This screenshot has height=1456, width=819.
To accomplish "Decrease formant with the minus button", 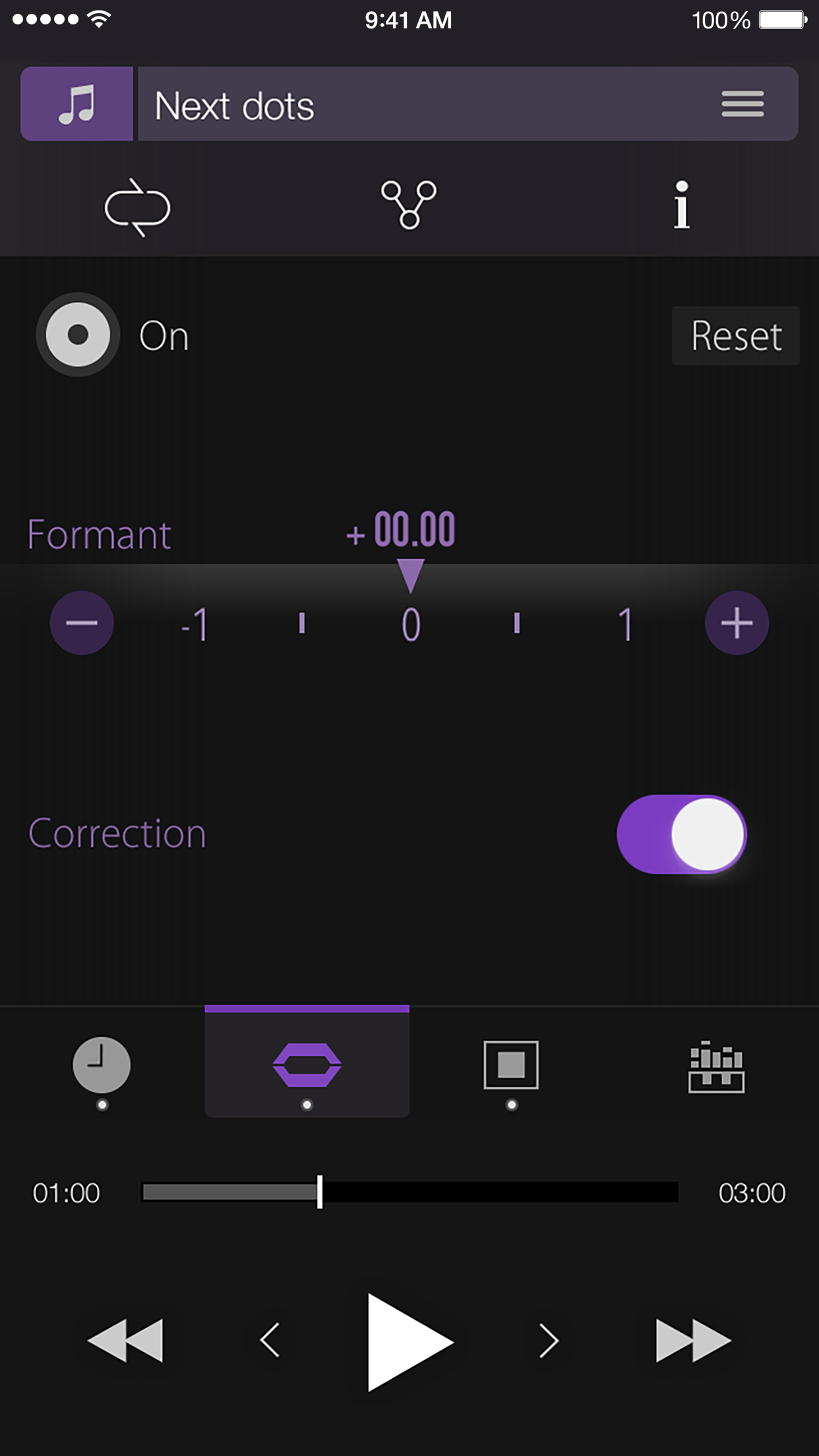I will [x=82, y=622].
